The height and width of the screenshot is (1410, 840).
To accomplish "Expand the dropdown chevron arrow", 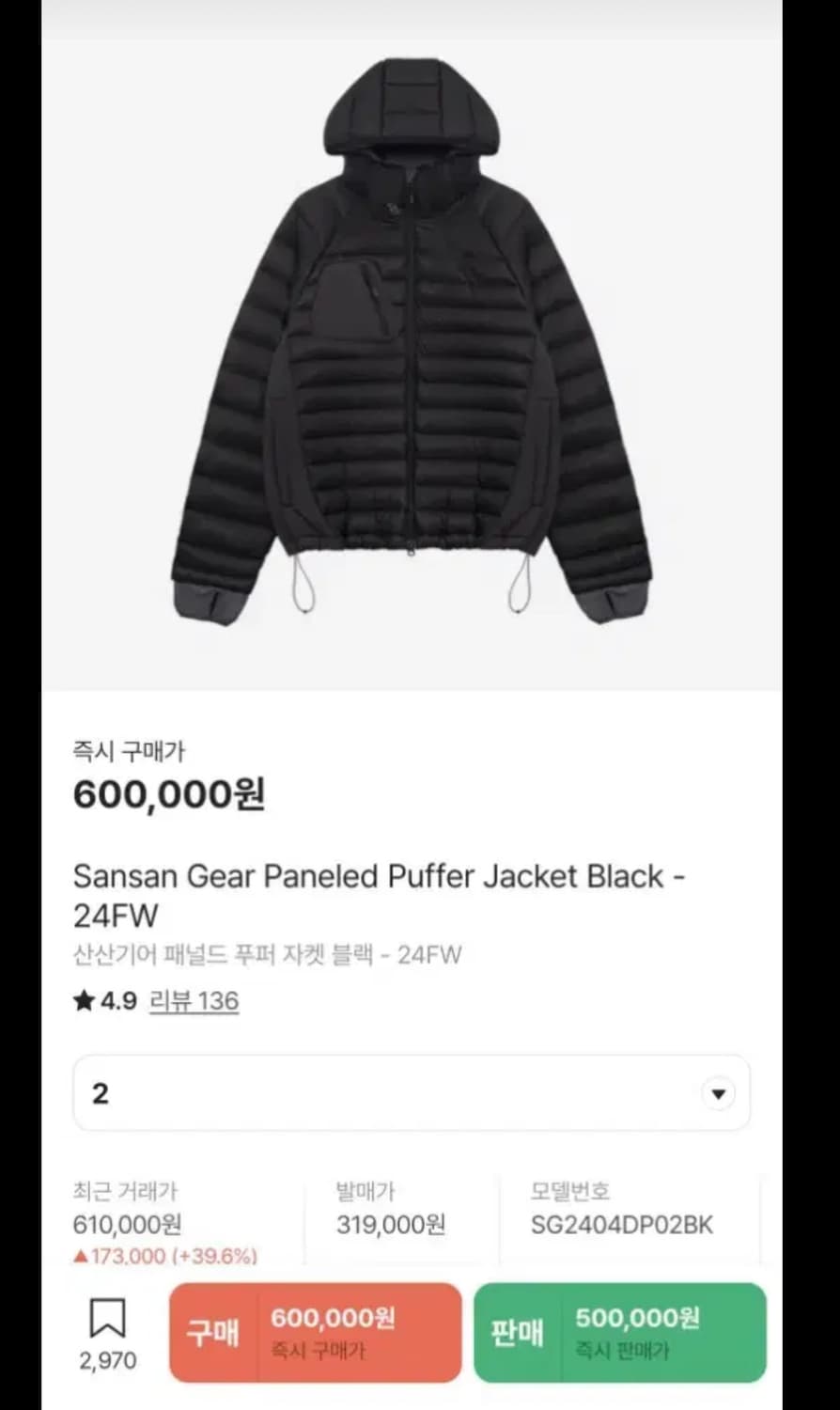I will click(717, 1092).
